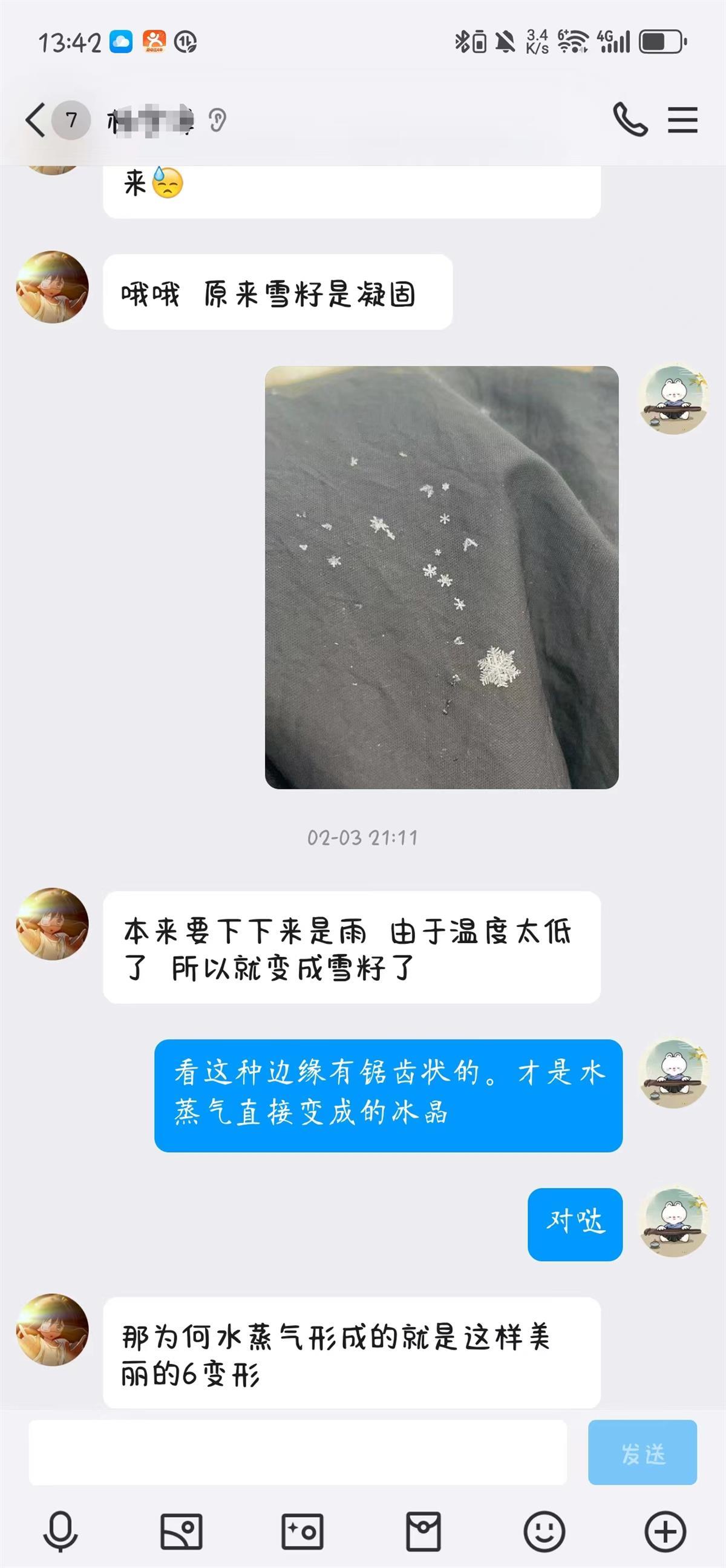Expand more options with the plus icon
Screen dimensions: 726x1568
click(665, 1531)
